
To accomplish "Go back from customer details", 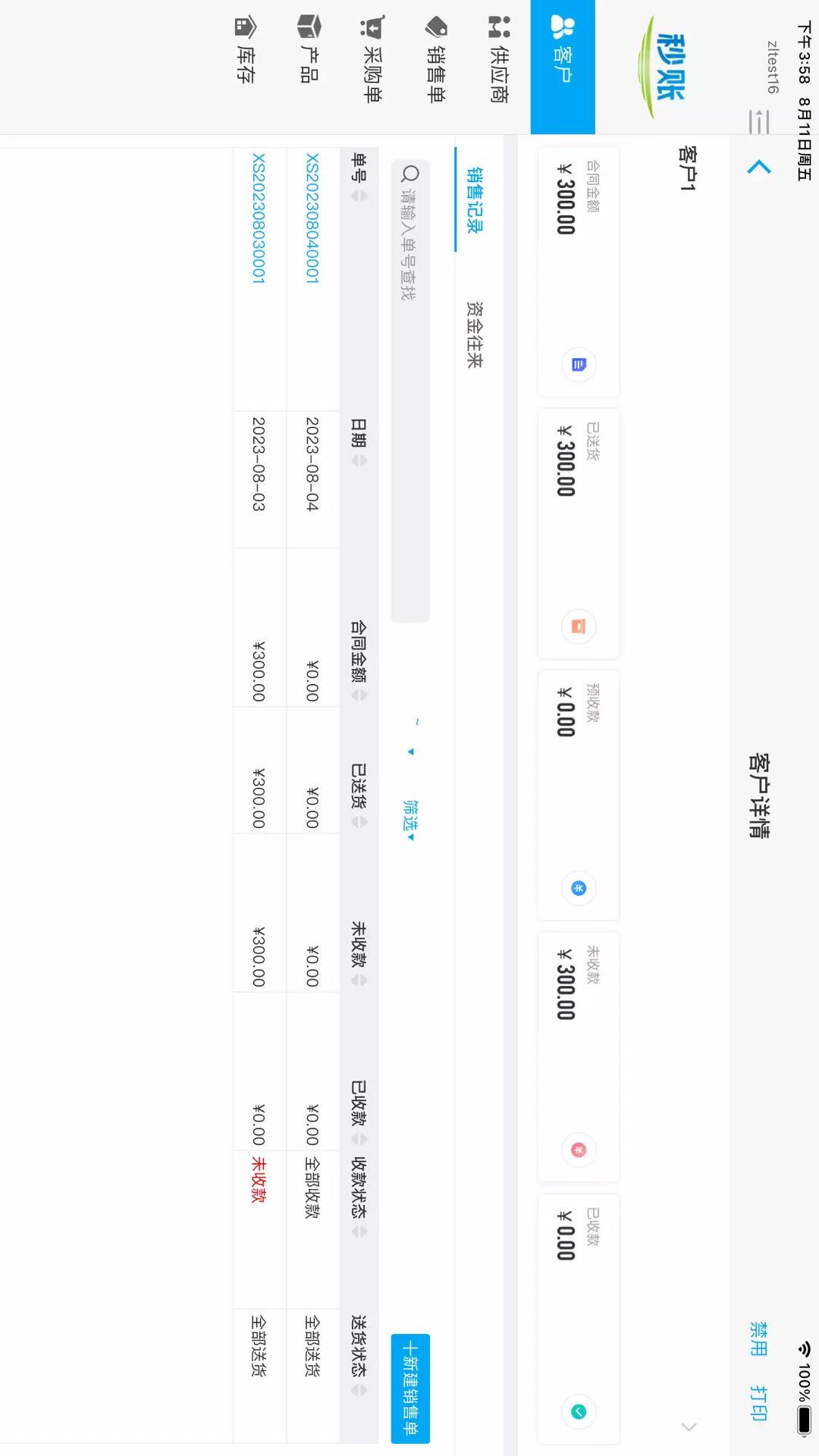I will tap(759, 167).
